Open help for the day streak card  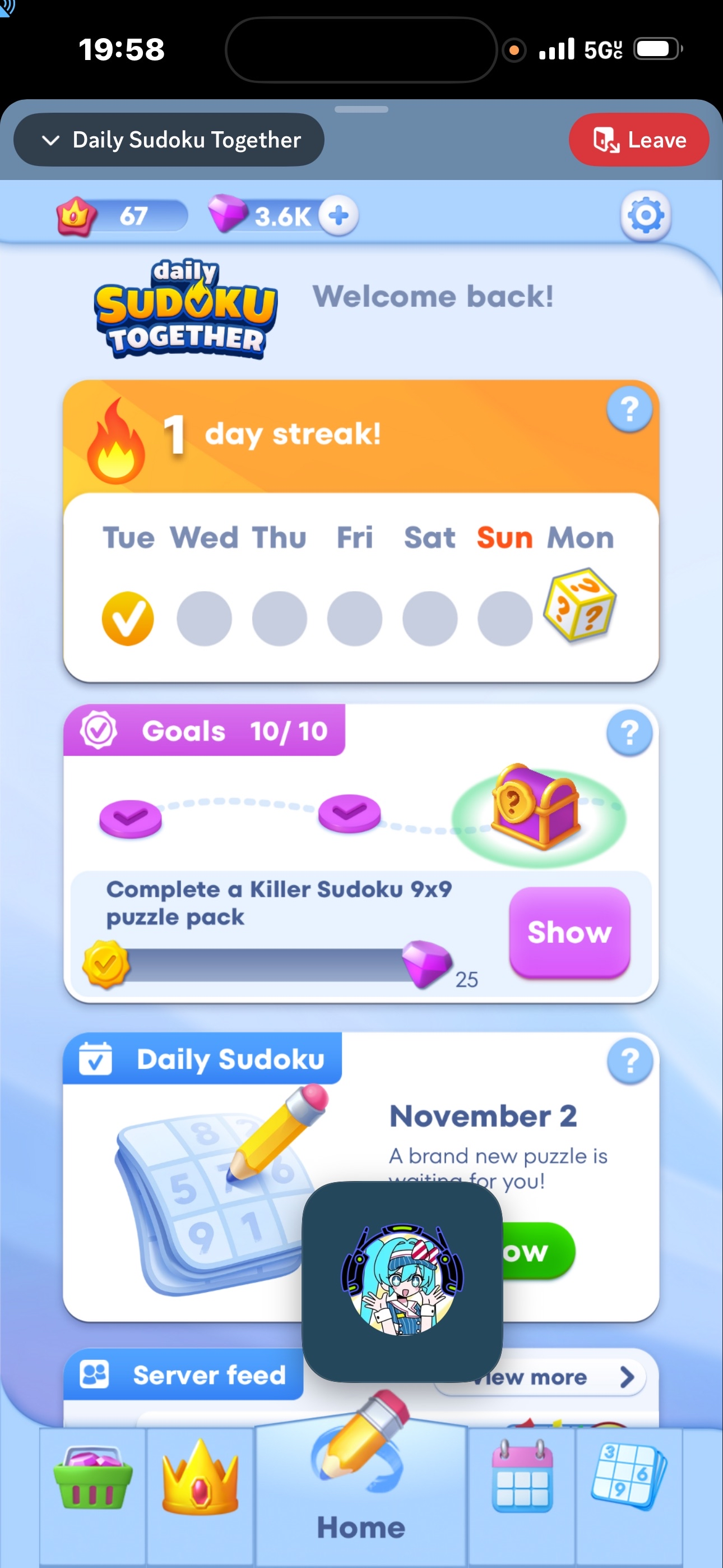(x=629, y=409)
